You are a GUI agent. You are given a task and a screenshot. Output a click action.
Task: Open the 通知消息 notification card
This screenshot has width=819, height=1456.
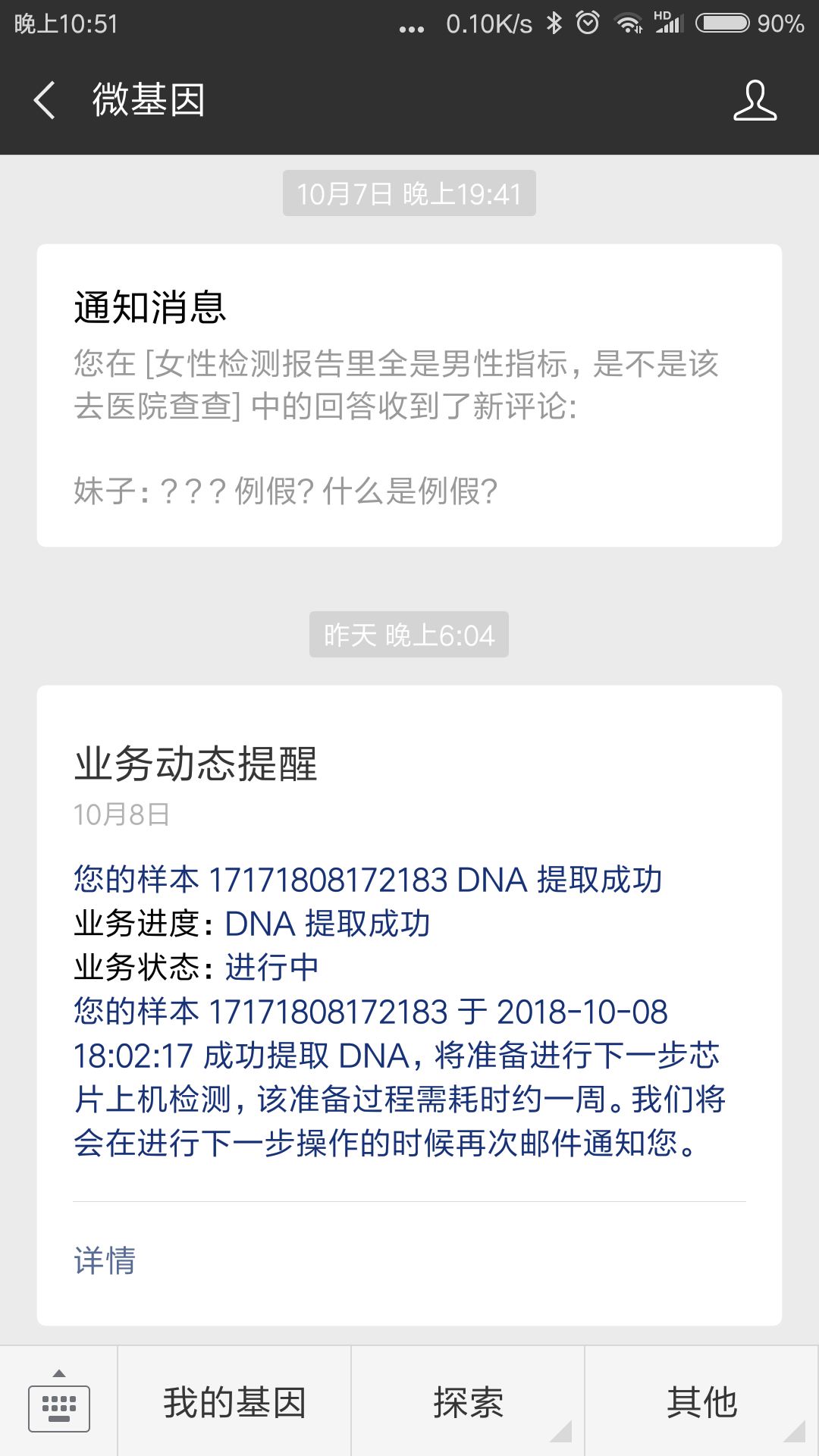pos(409,395)
